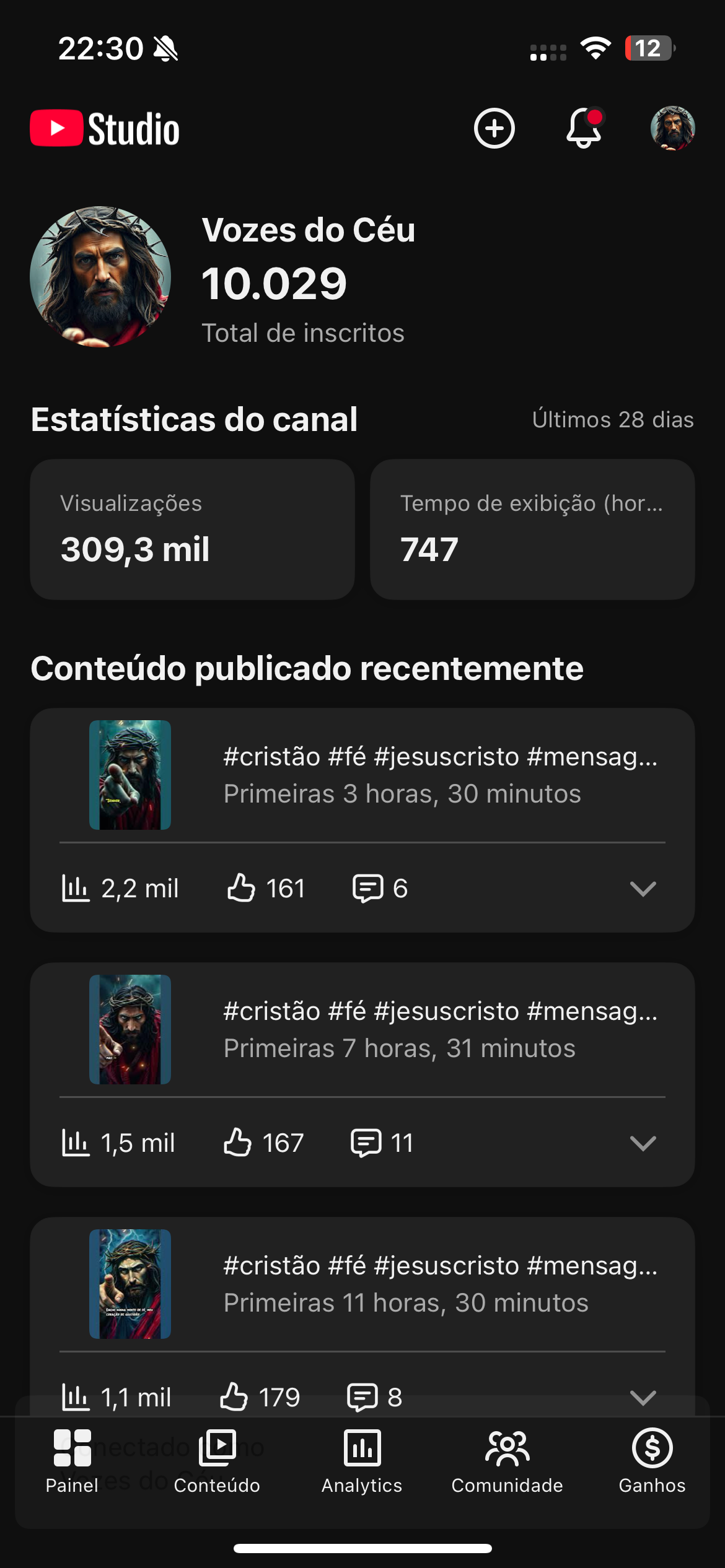The width and height of the screenshot is (725, 1568).
Task: Open the Comunidade tab
Action: click(x=507, y=1460)
